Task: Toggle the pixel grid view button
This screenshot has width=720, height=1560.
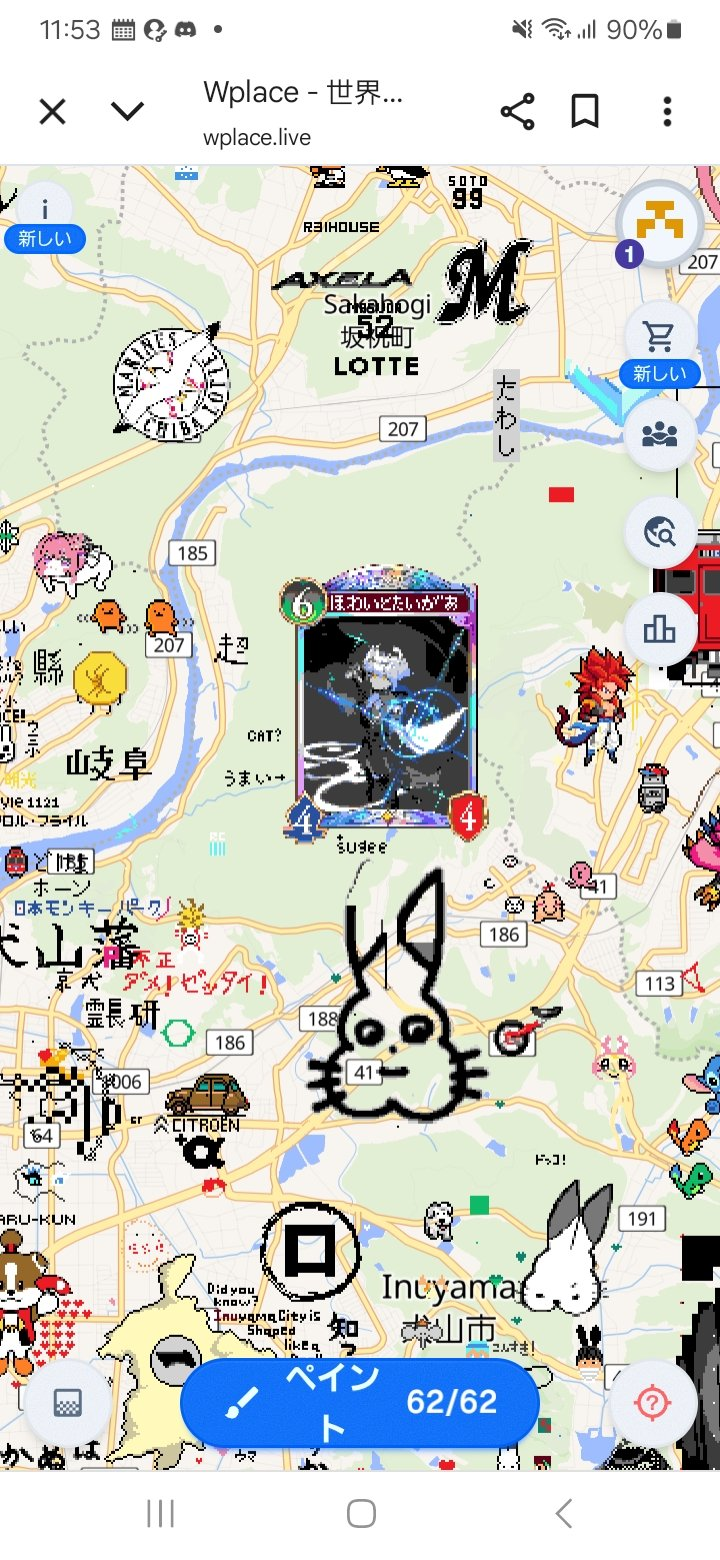Action: pyautogui.click(x=67, y=1403)
